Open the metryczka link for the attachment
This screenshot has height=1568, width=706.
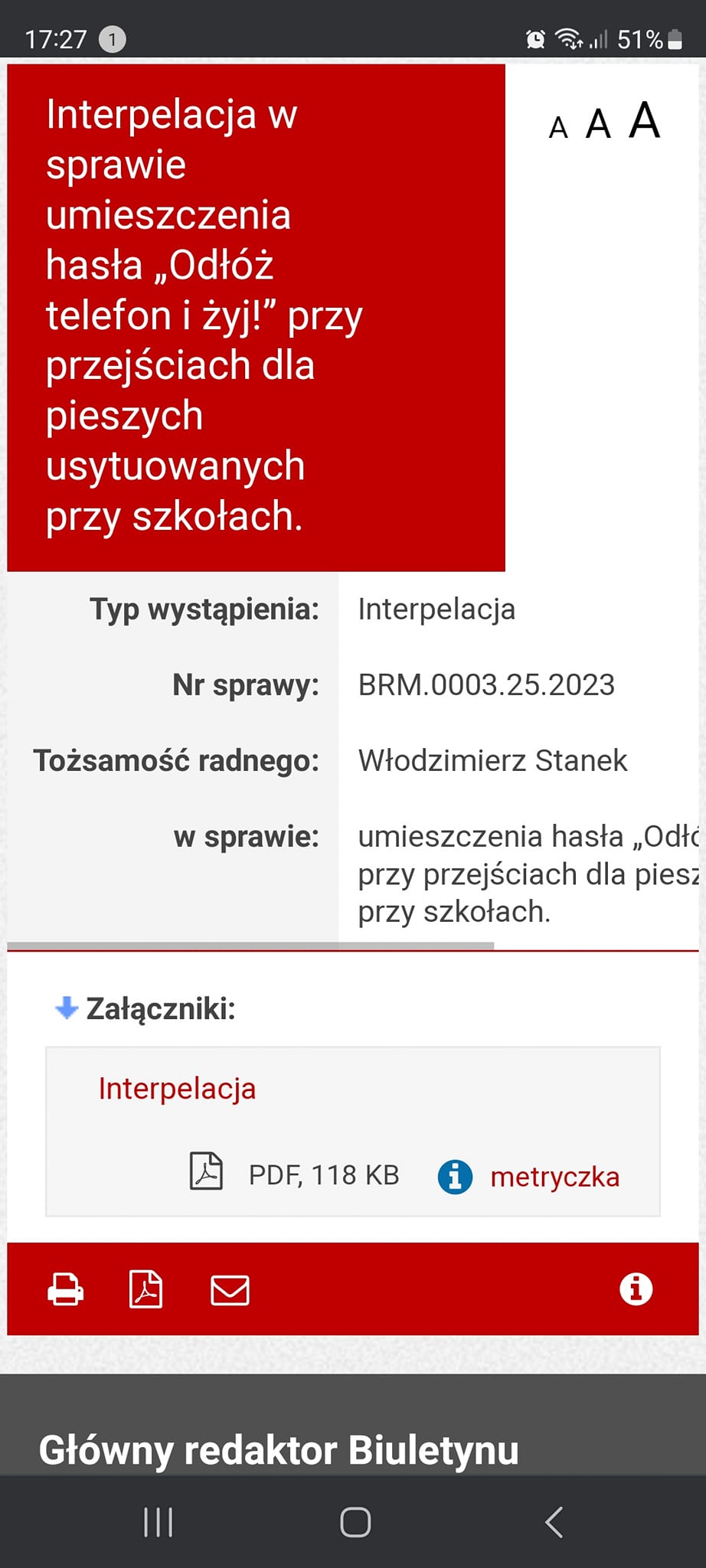554,1177
